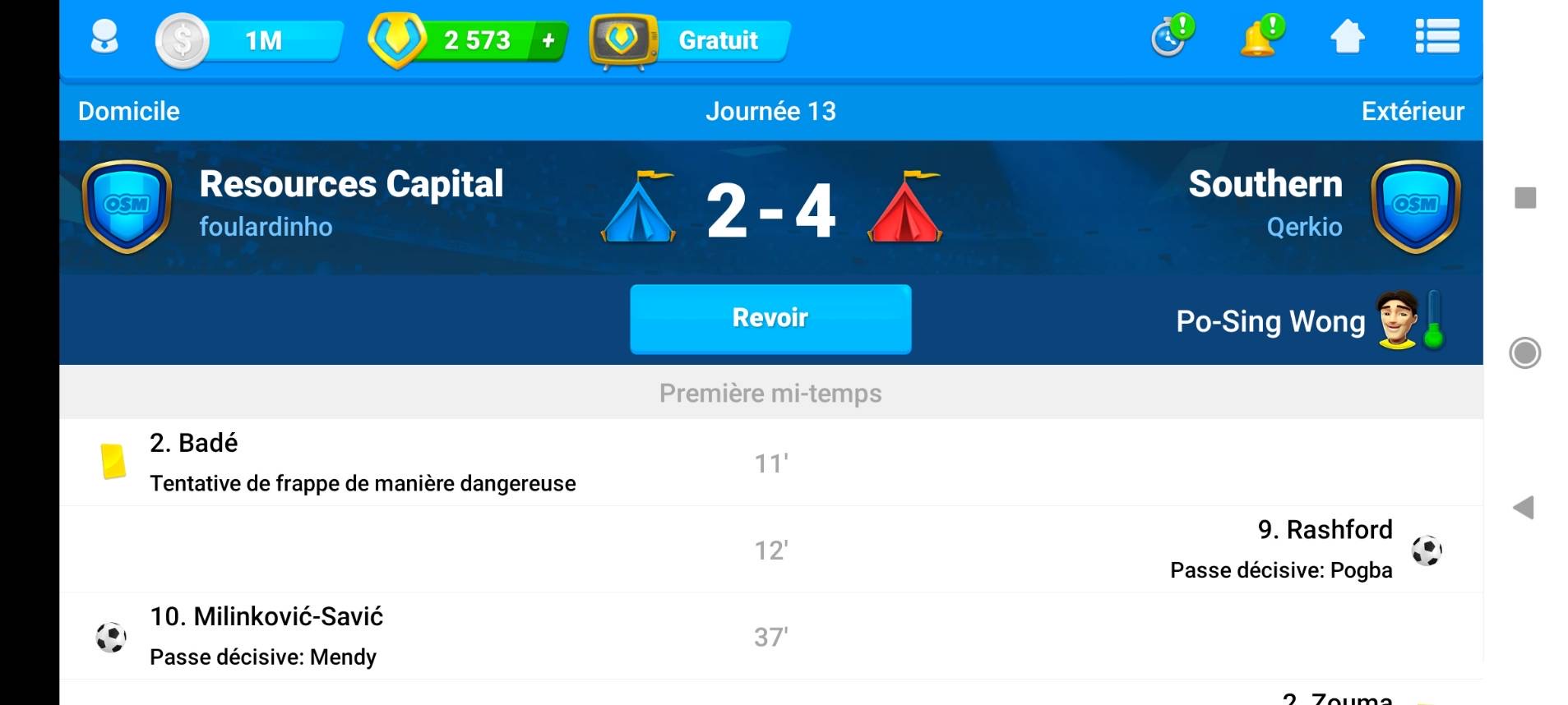
Task: Watch free video for Gratuit coins
Action: 689,40
